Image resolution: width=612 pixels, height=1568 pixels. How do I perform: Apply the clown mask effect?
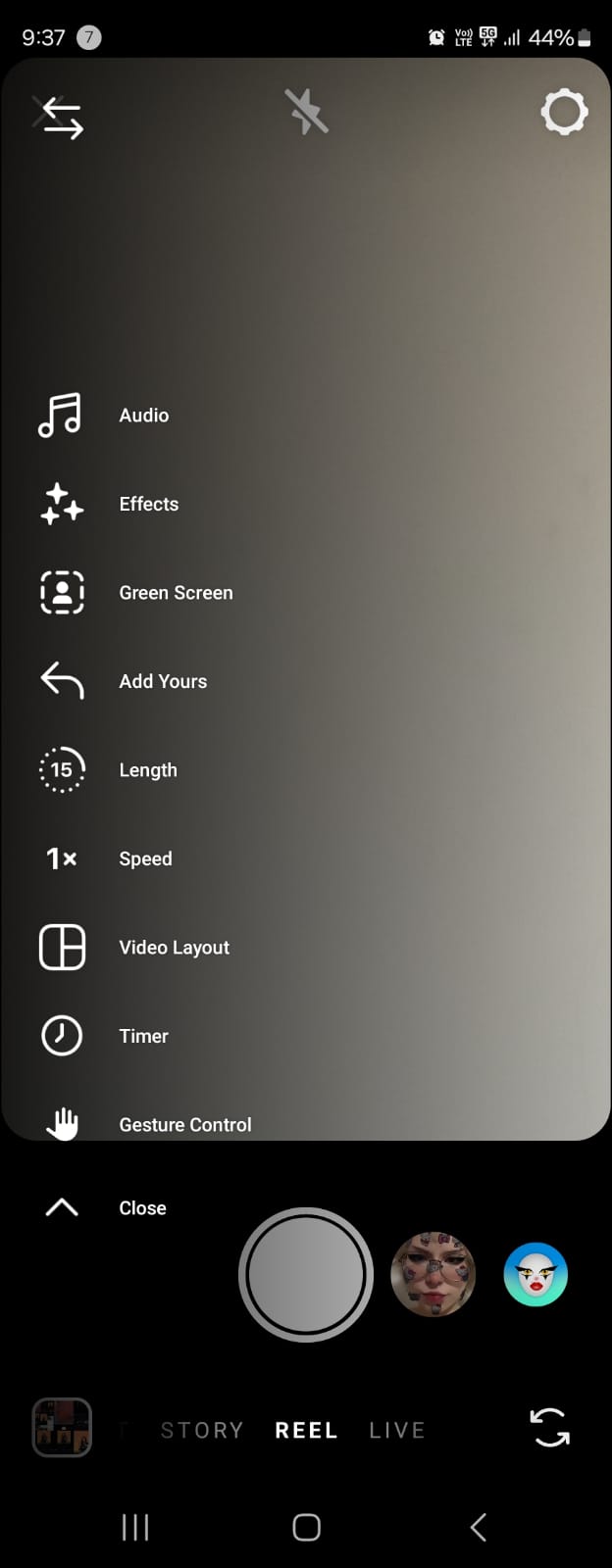coord(535,1274)
